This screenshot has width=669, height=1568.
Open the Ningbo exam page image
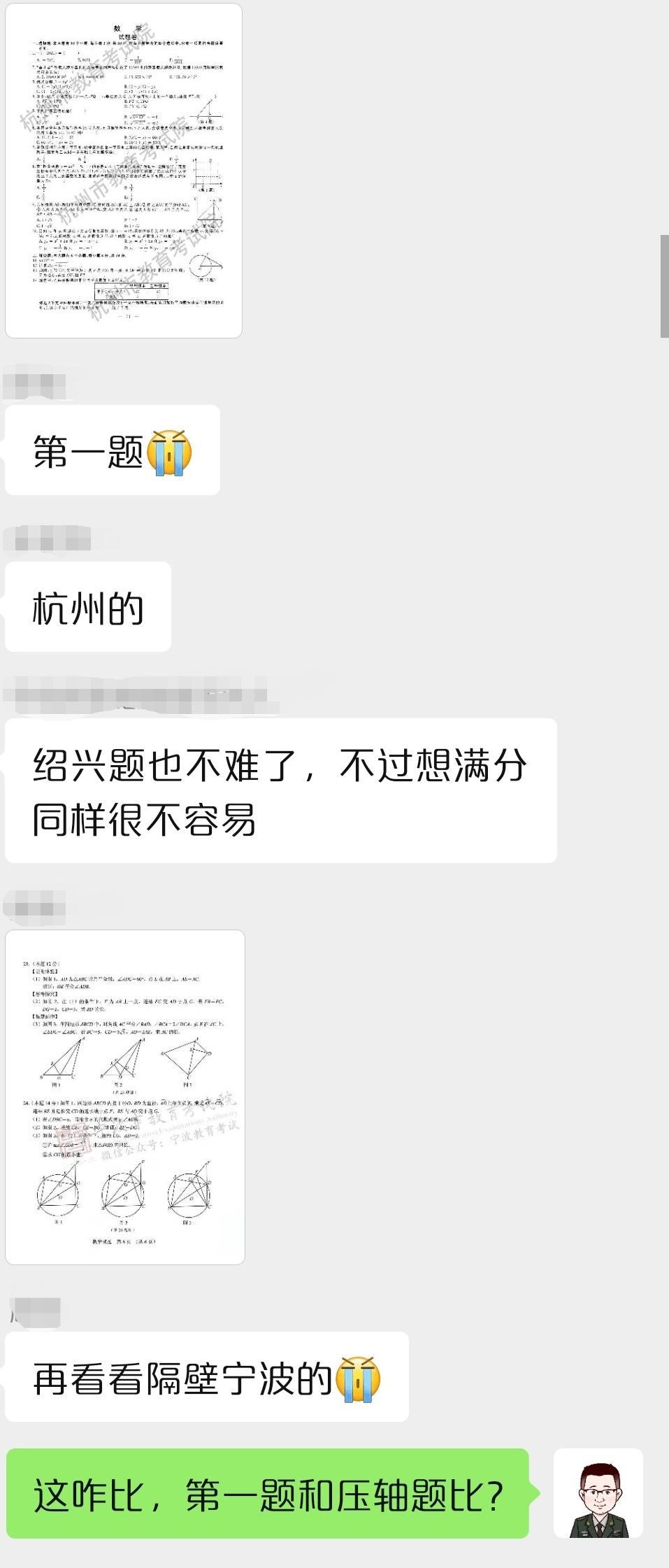[x=125, y=1097]
